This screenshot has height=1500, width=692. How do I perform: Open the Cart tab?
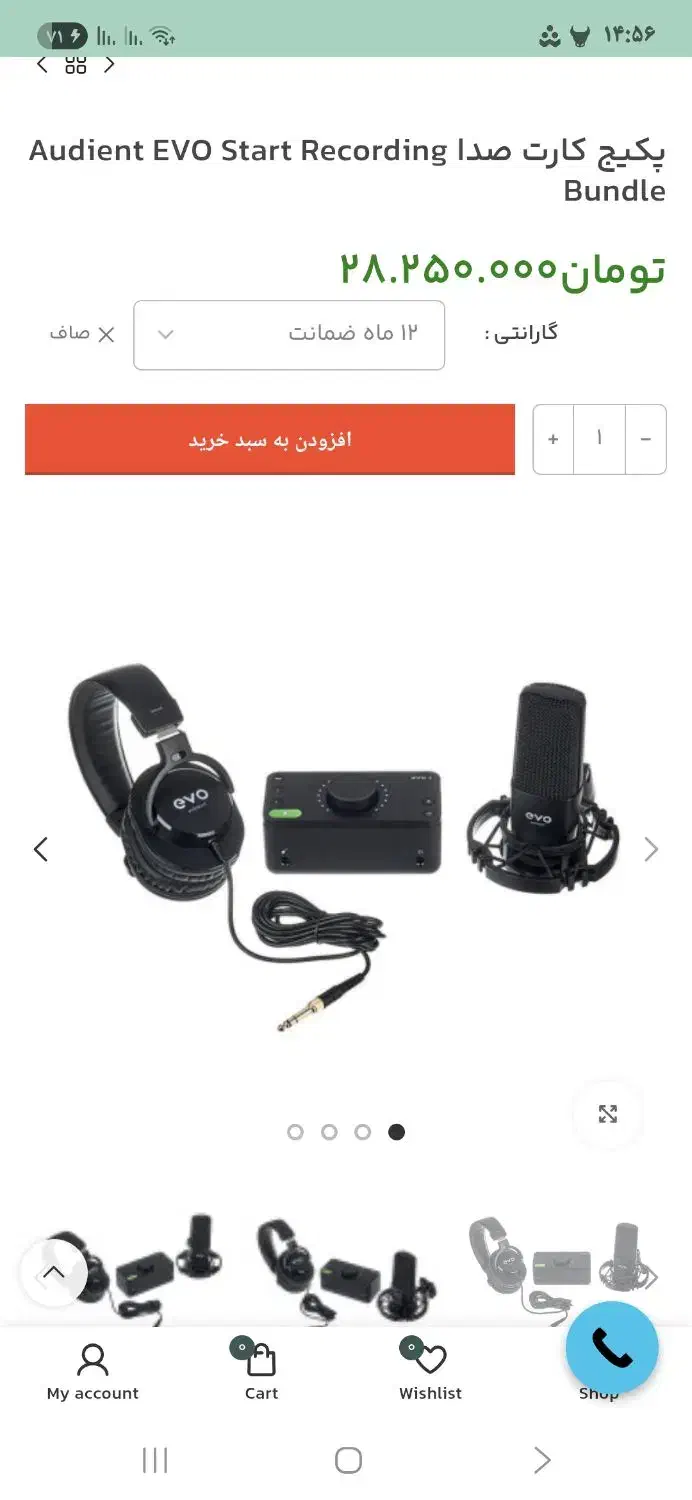point(261,1370)
